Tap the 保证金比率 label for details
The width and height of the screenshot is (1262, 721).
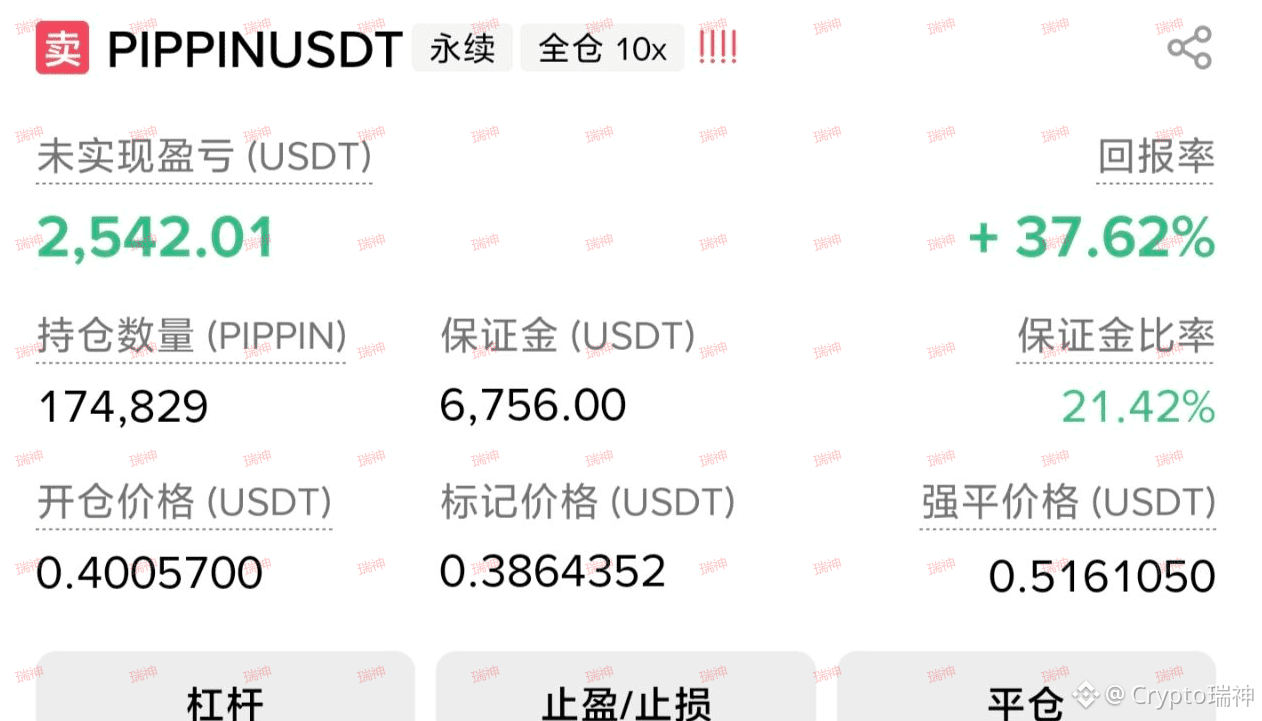click(x=1116, y=336)
